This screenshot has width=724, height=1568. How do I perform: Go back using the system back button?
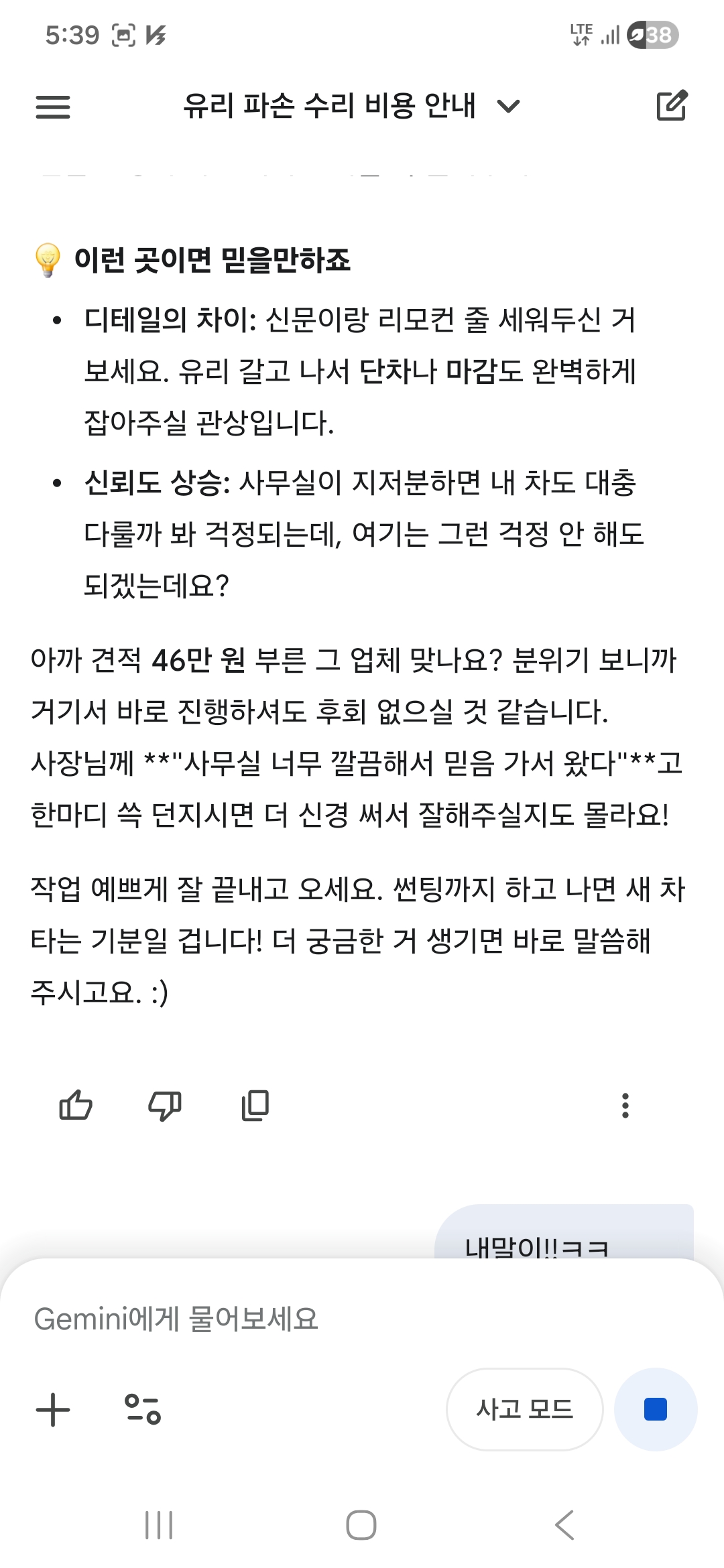tap(564, 1526)
